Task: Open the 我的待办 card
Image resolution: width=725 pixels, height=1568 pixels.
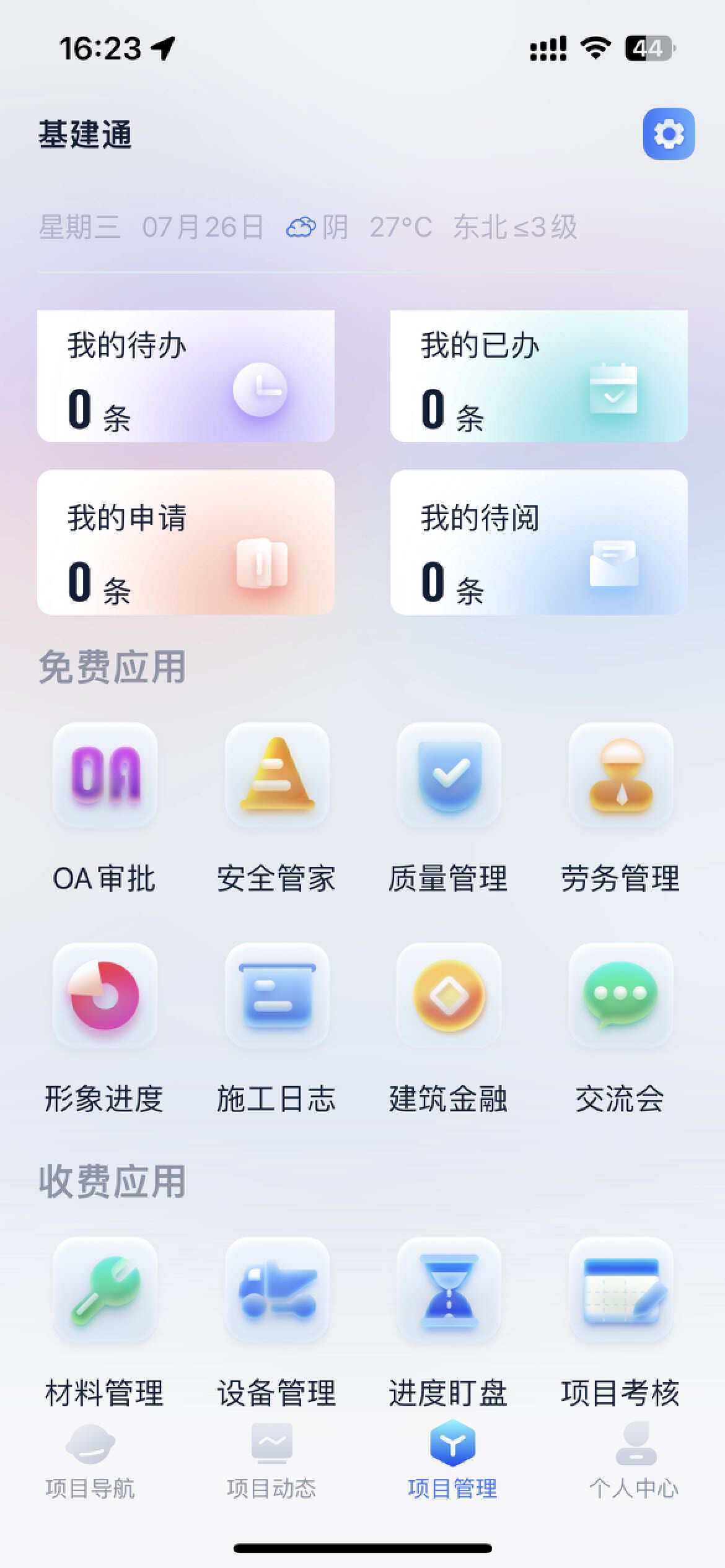Action: tap(186, 376)
